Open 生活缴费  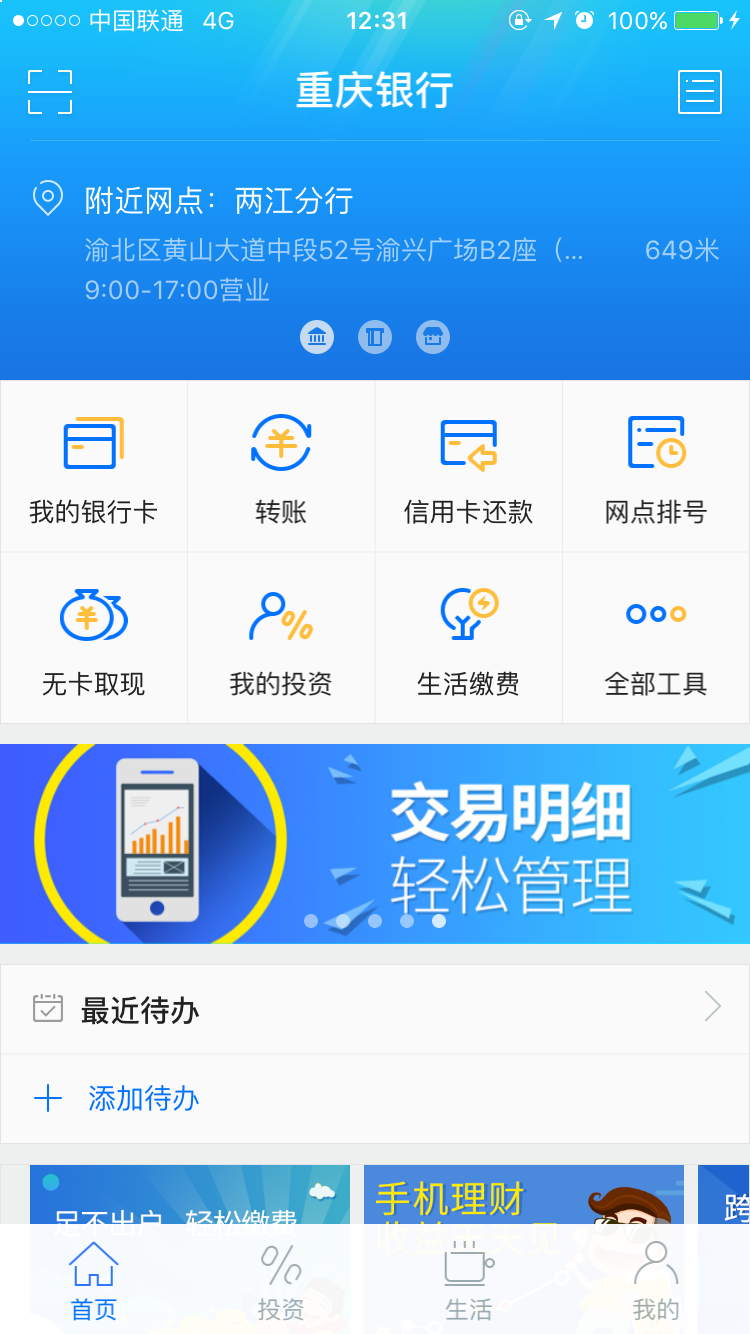pos(468,639)
